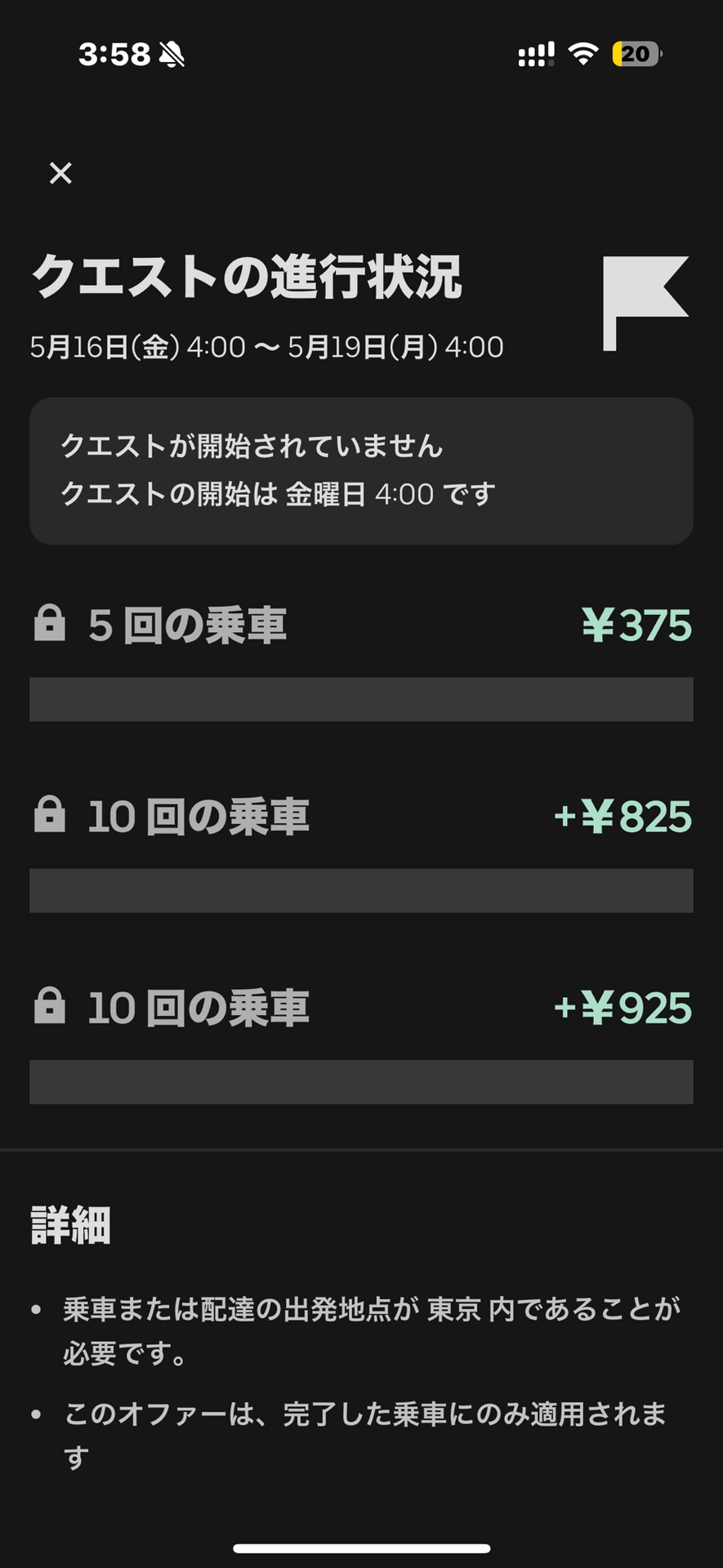Close the quest progress screen
This screenshot has height=1568, width=723.
[x=60, y=173]
